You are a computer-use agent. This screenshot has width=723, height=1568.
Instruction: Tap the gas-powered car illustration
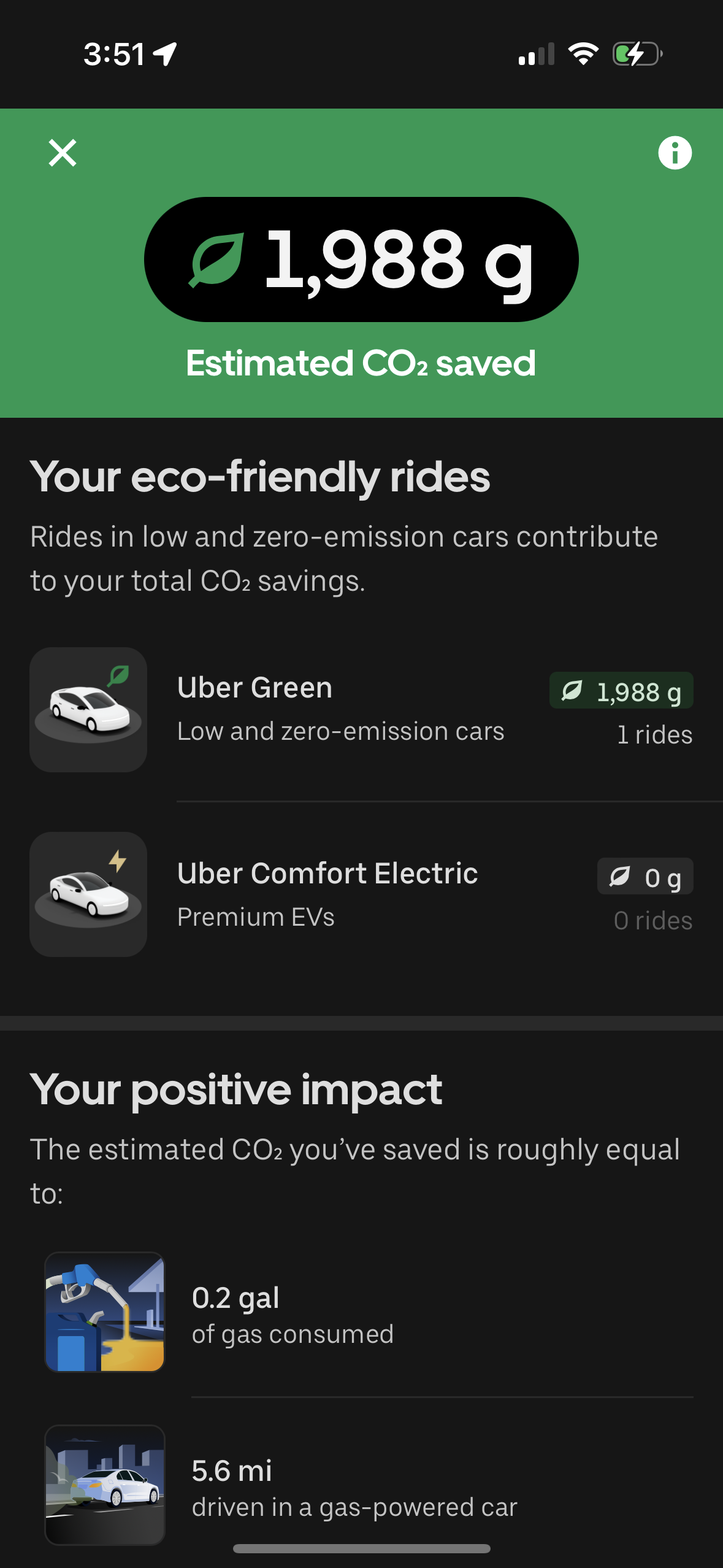(104, 1485)
